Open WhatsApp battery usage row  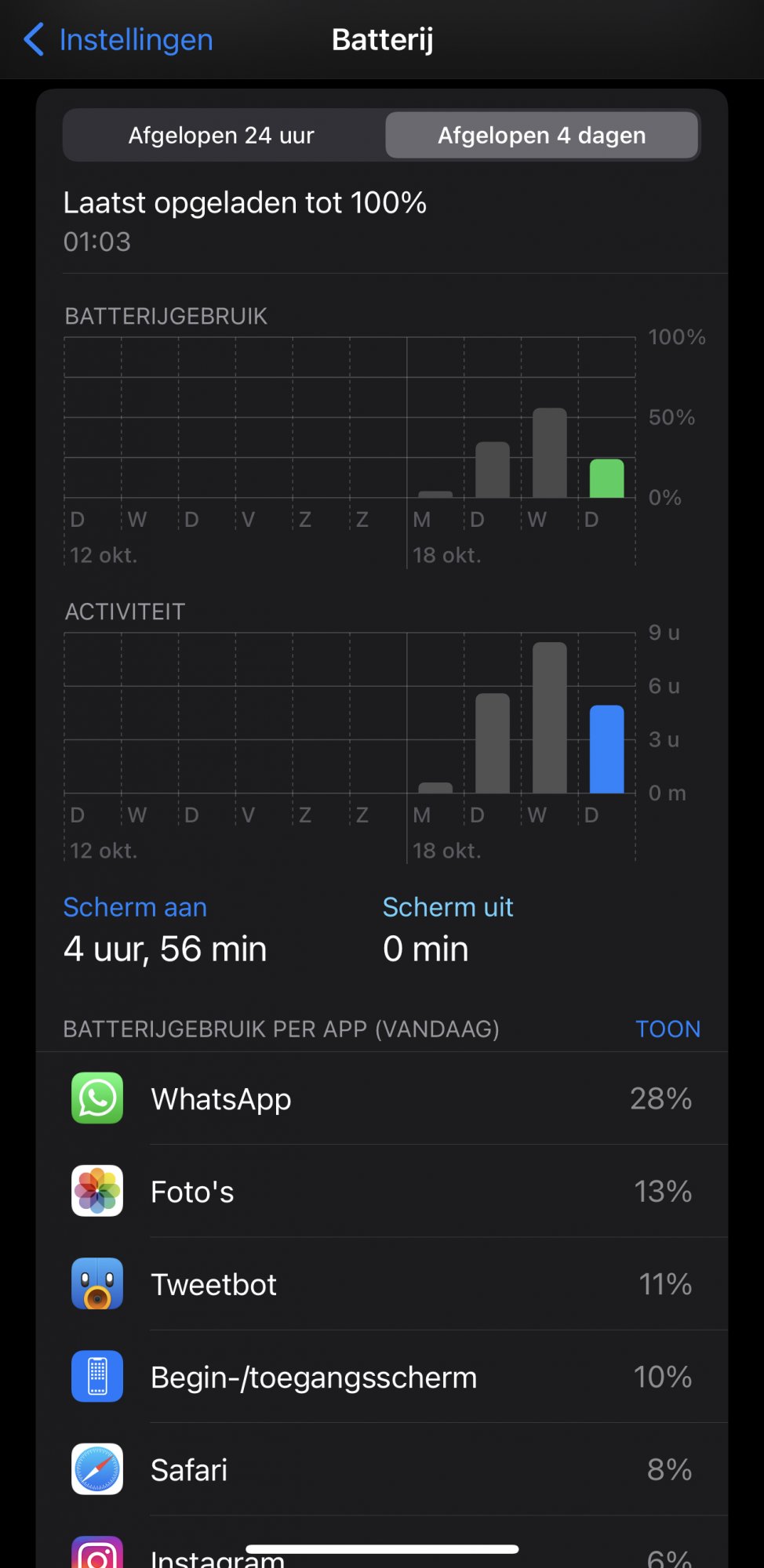click(x=382, y=1098)
